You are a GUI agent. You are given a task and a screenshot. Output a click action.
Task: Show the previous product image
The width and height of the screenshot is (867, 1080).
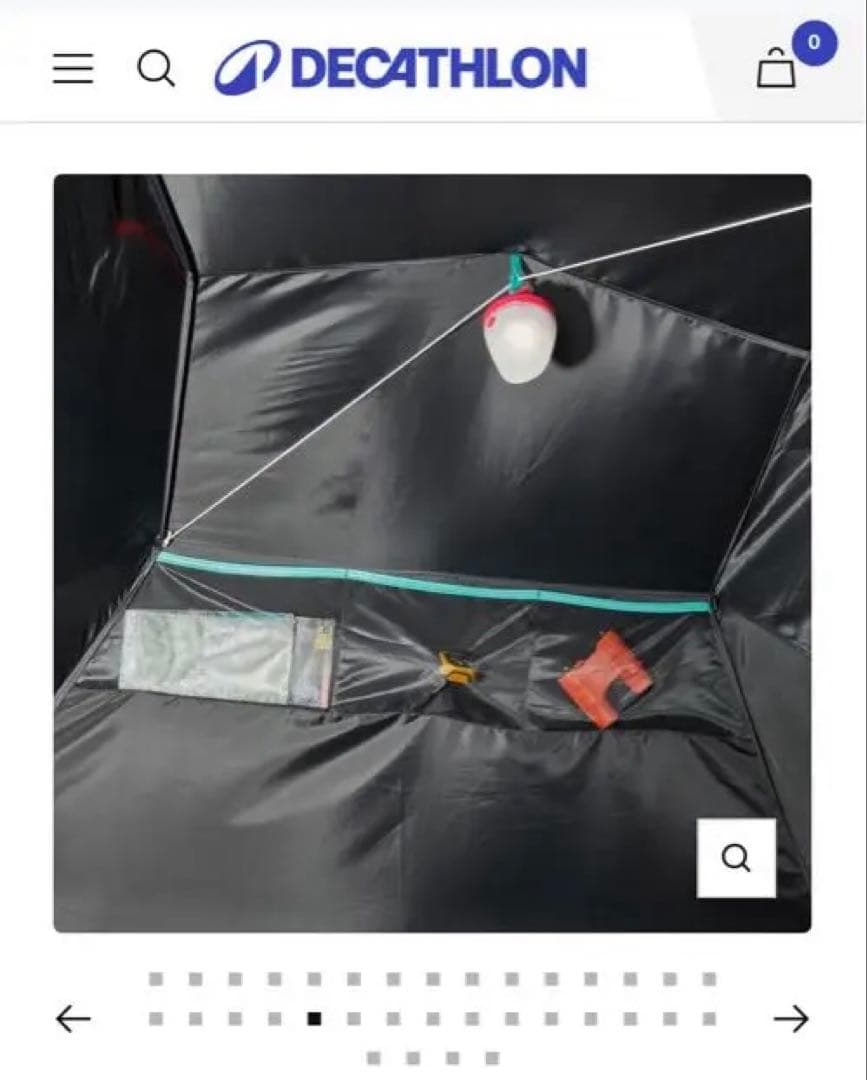point(73,1019)
